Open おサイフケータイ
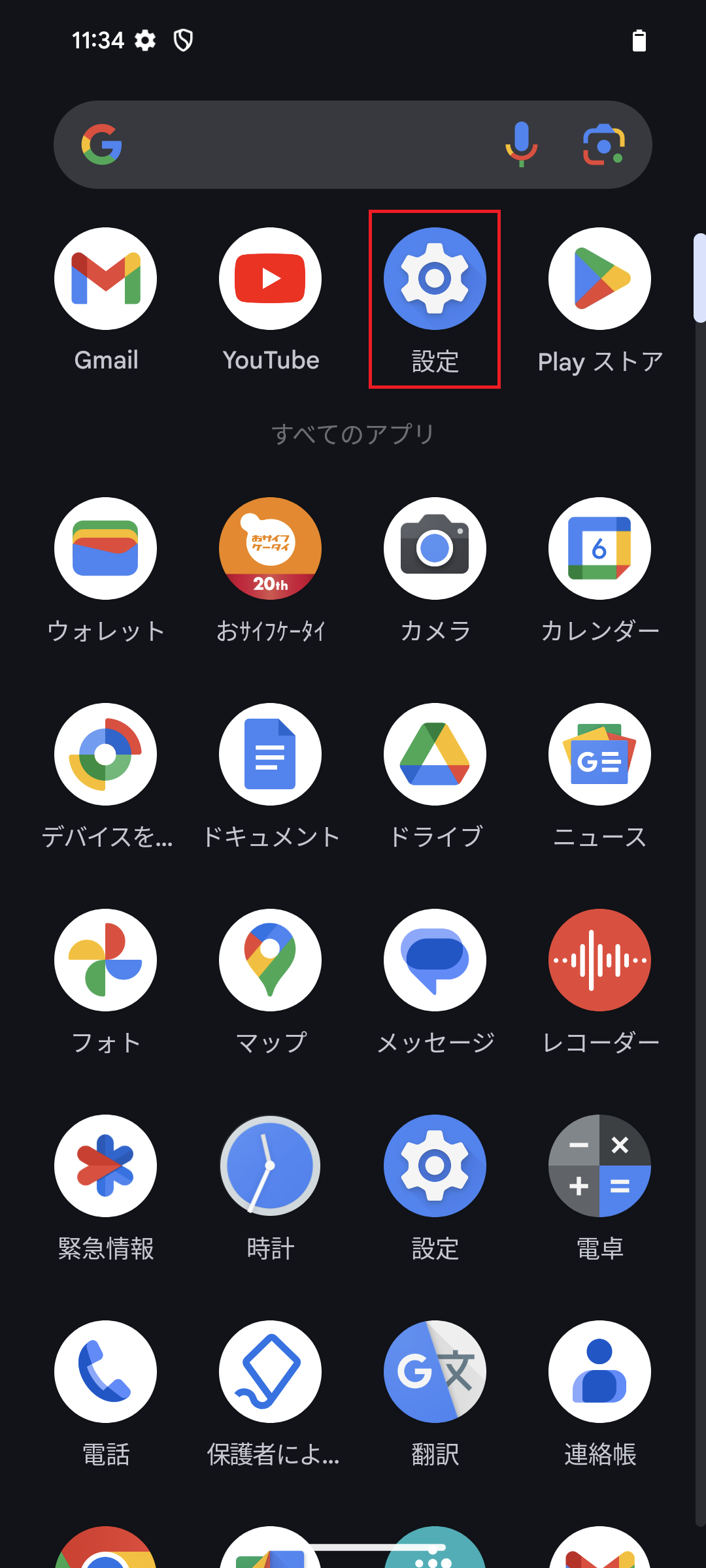The height and width of the screenshot is (1568, 706). (x=270, y=549)
